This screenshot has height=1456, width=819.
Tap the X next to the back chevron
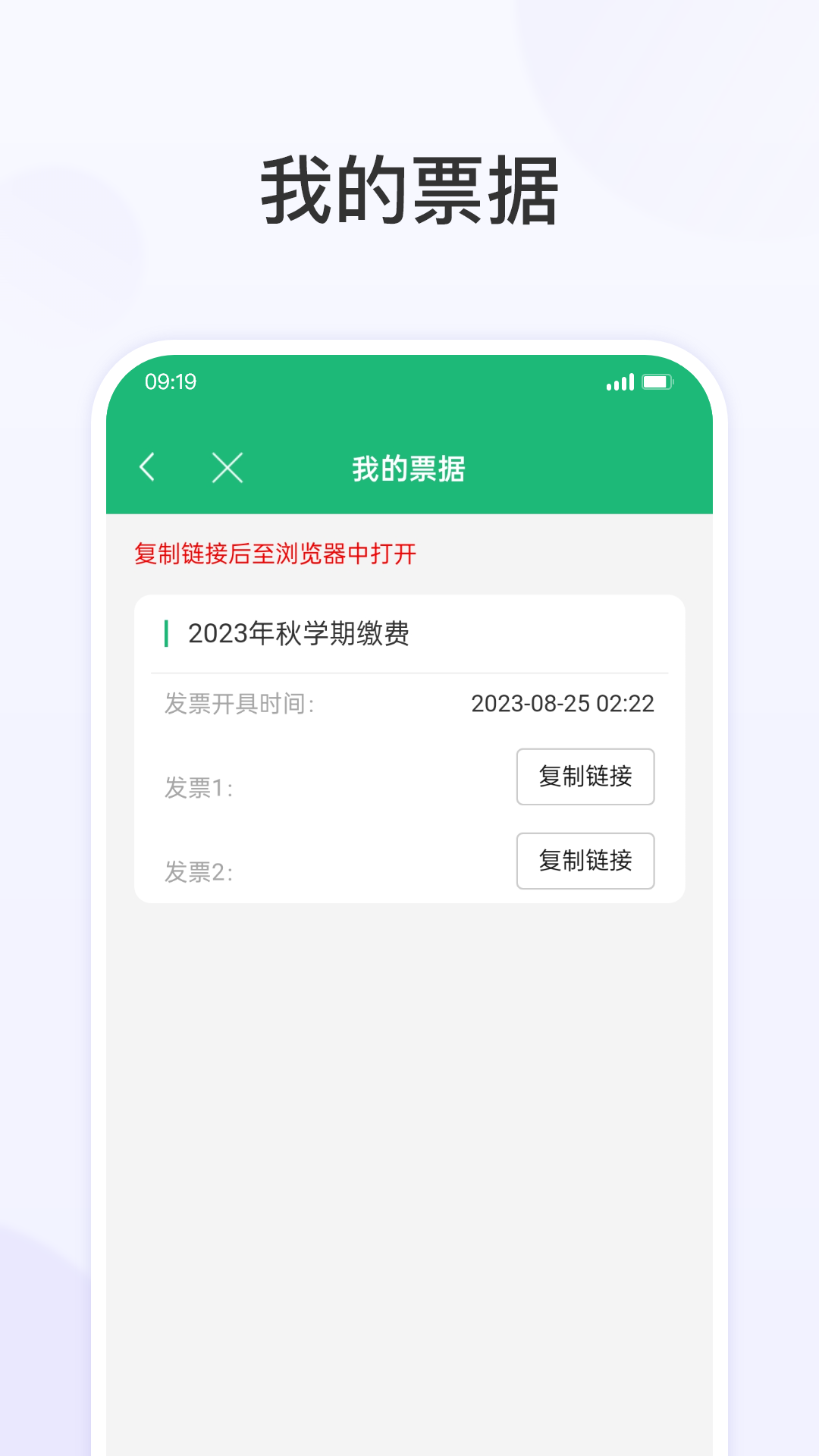[x=227, y=468]
